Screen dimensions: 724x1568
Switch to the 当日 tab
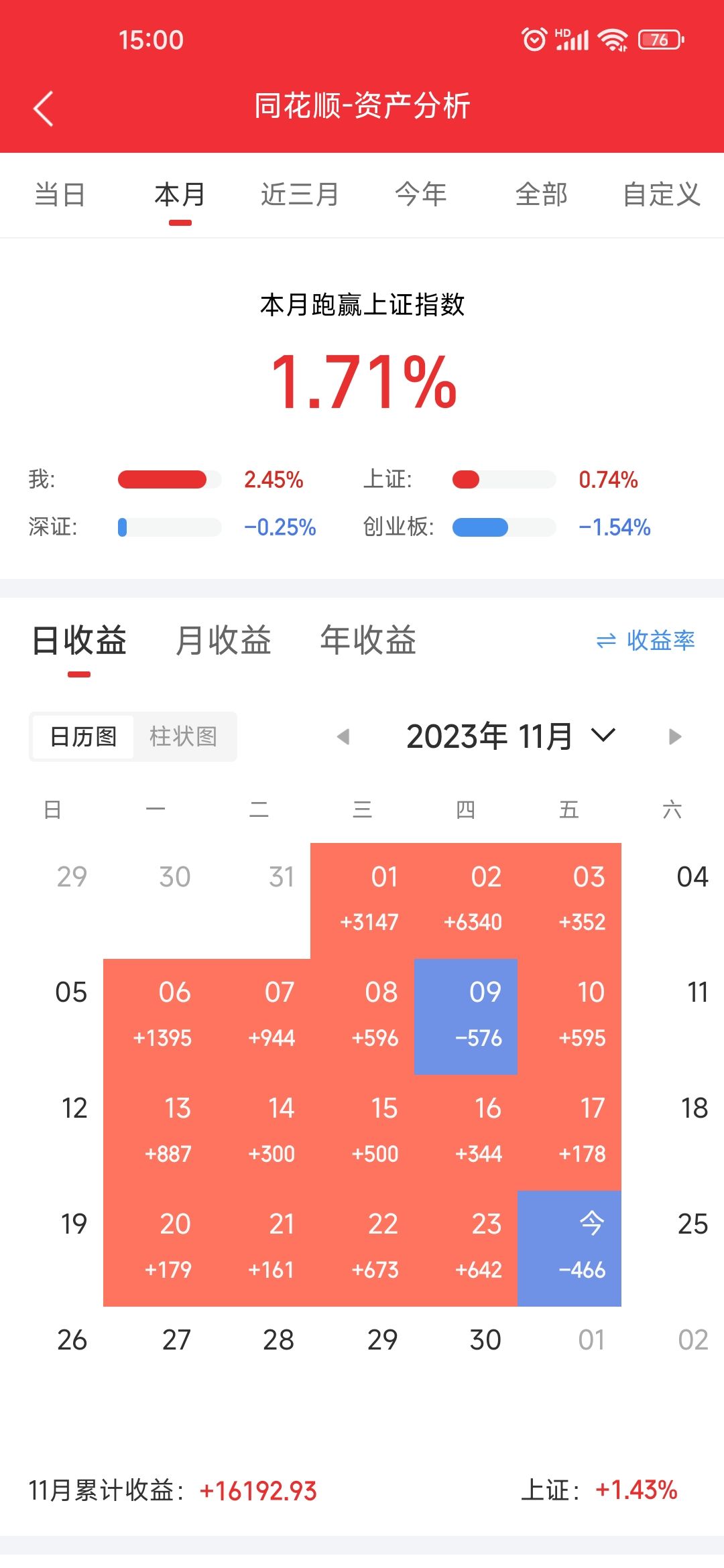tap(60, 195)
